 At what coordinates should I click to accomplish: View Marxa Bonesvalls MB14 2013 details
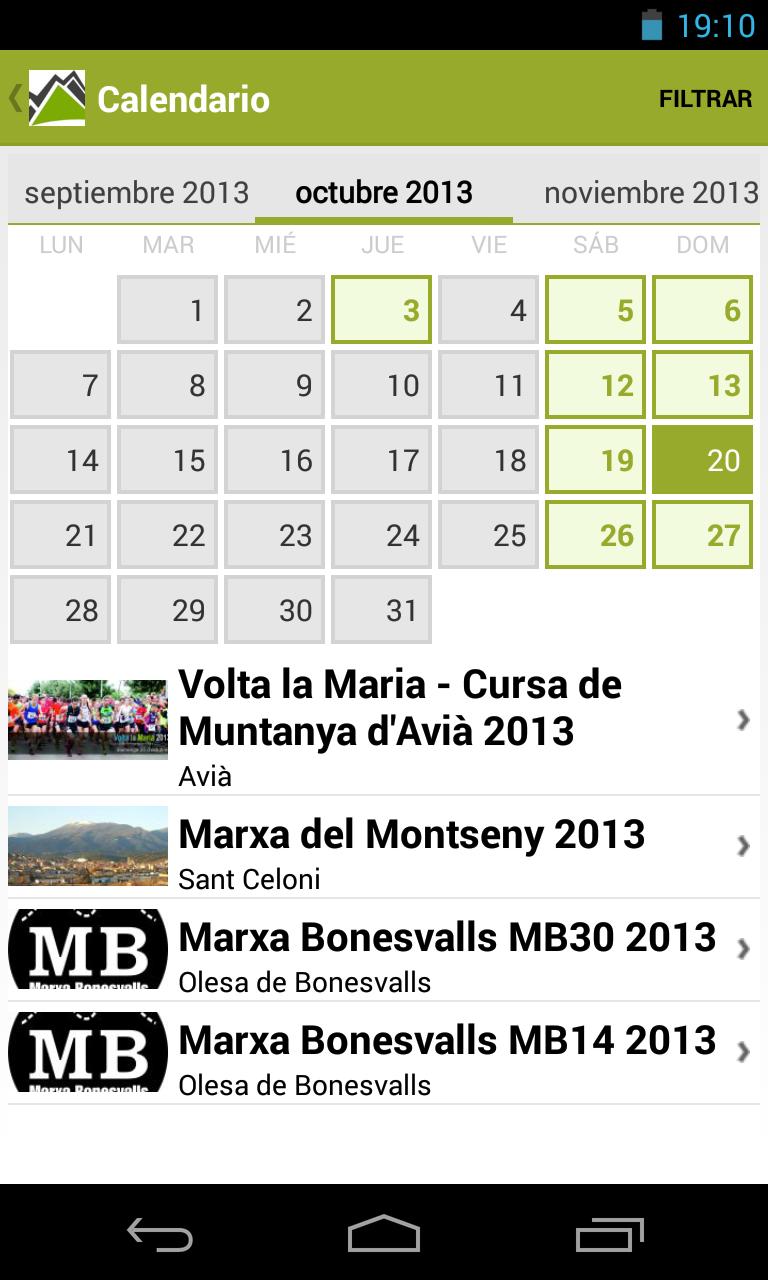click(400, 1054)
